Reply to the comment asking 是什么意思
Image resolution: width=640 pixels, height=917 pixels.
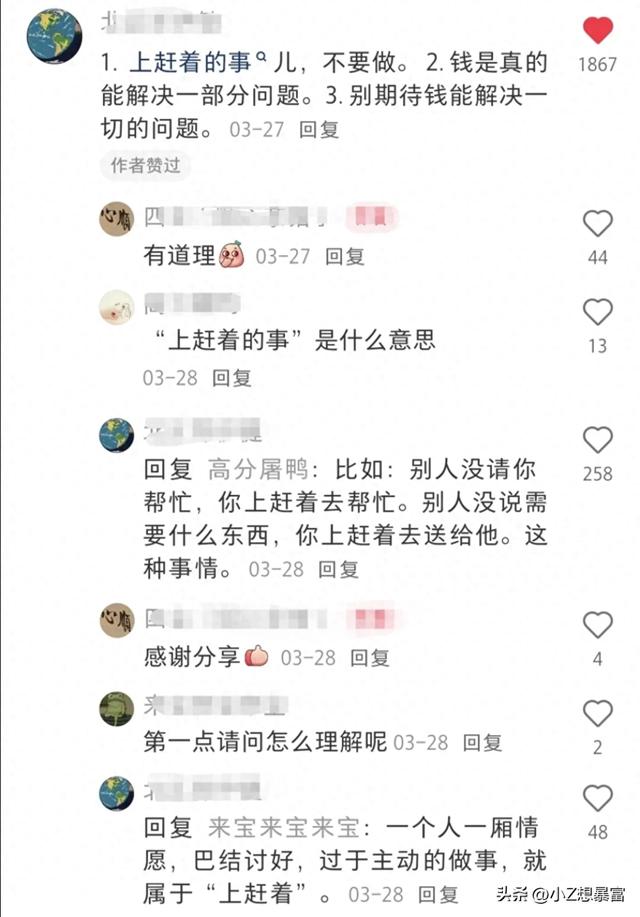point(232,378)
